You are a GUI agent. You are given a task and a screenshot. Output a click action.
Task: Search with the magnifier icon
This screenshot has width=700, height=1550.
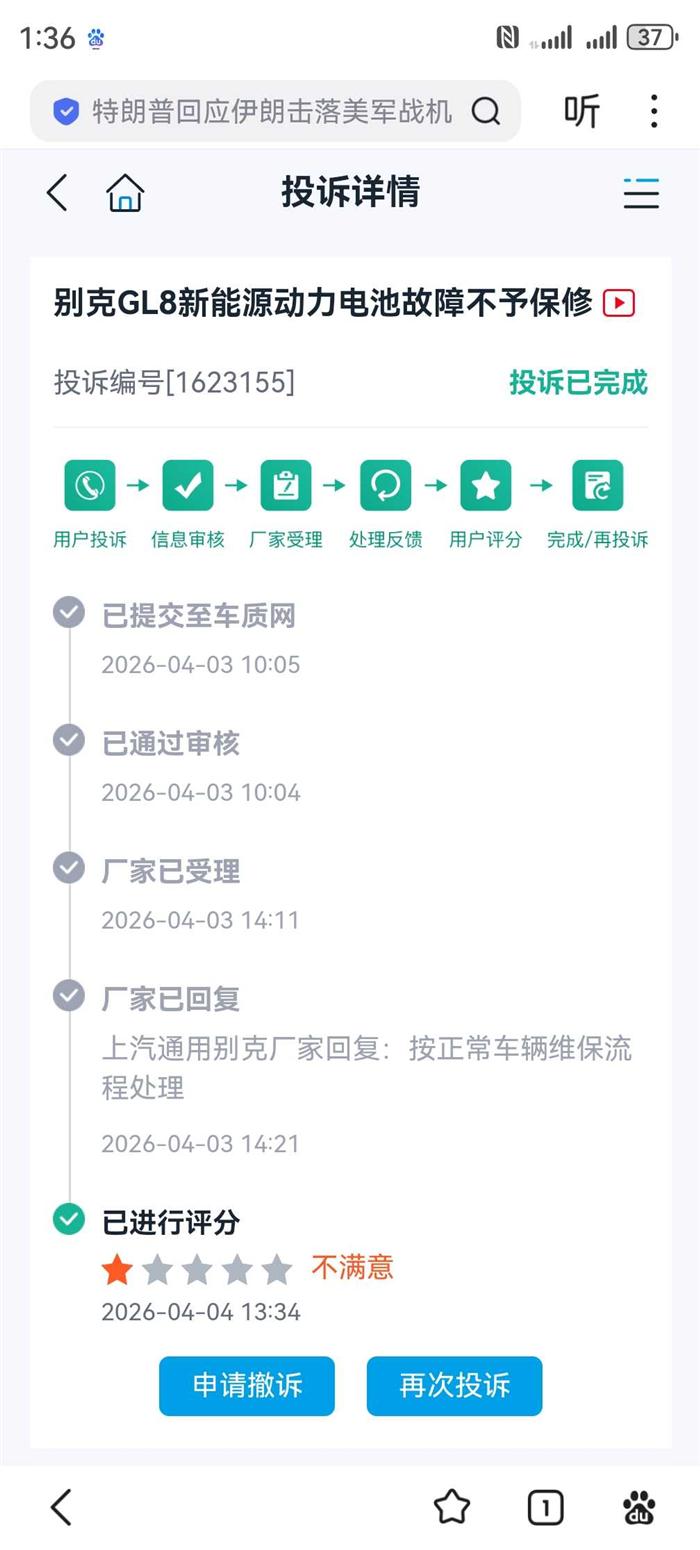[x=486, y=111]
